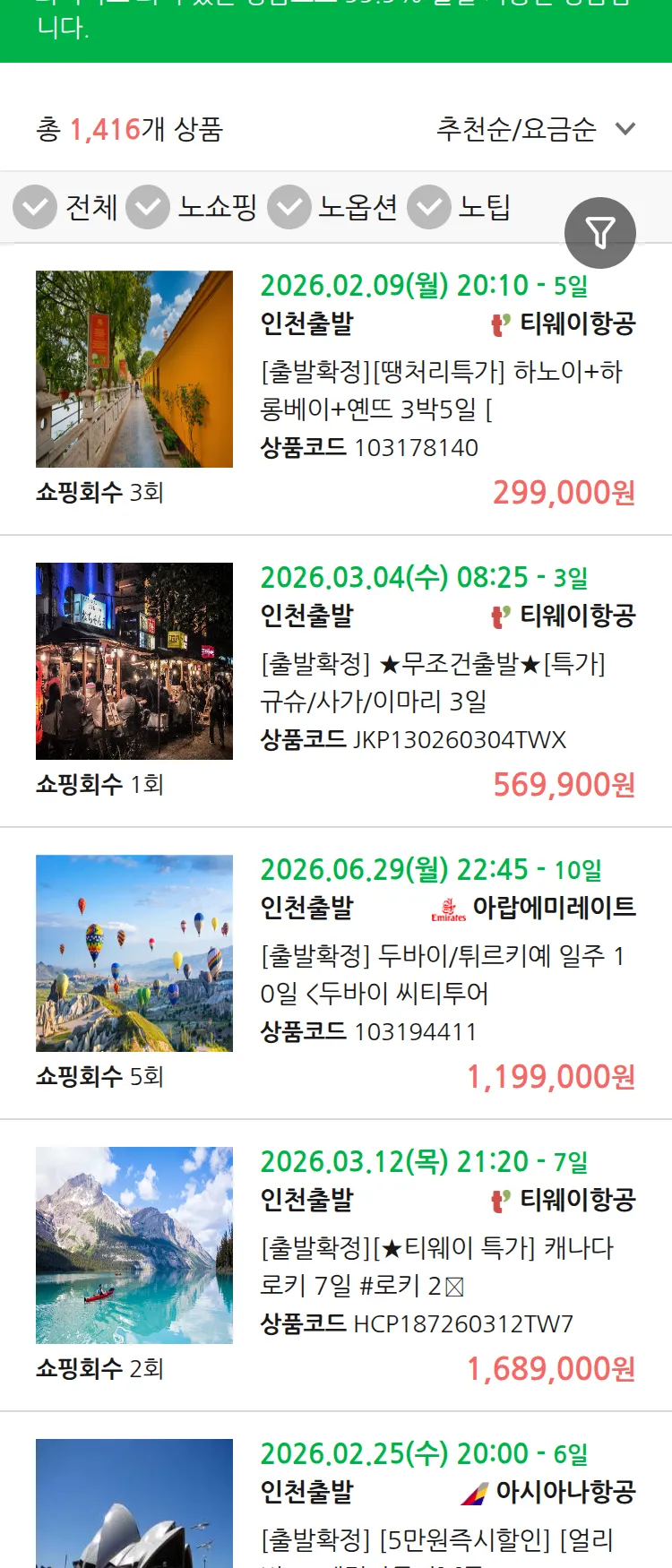Toggle the 노팁 filter chip

tap(485, 207)
